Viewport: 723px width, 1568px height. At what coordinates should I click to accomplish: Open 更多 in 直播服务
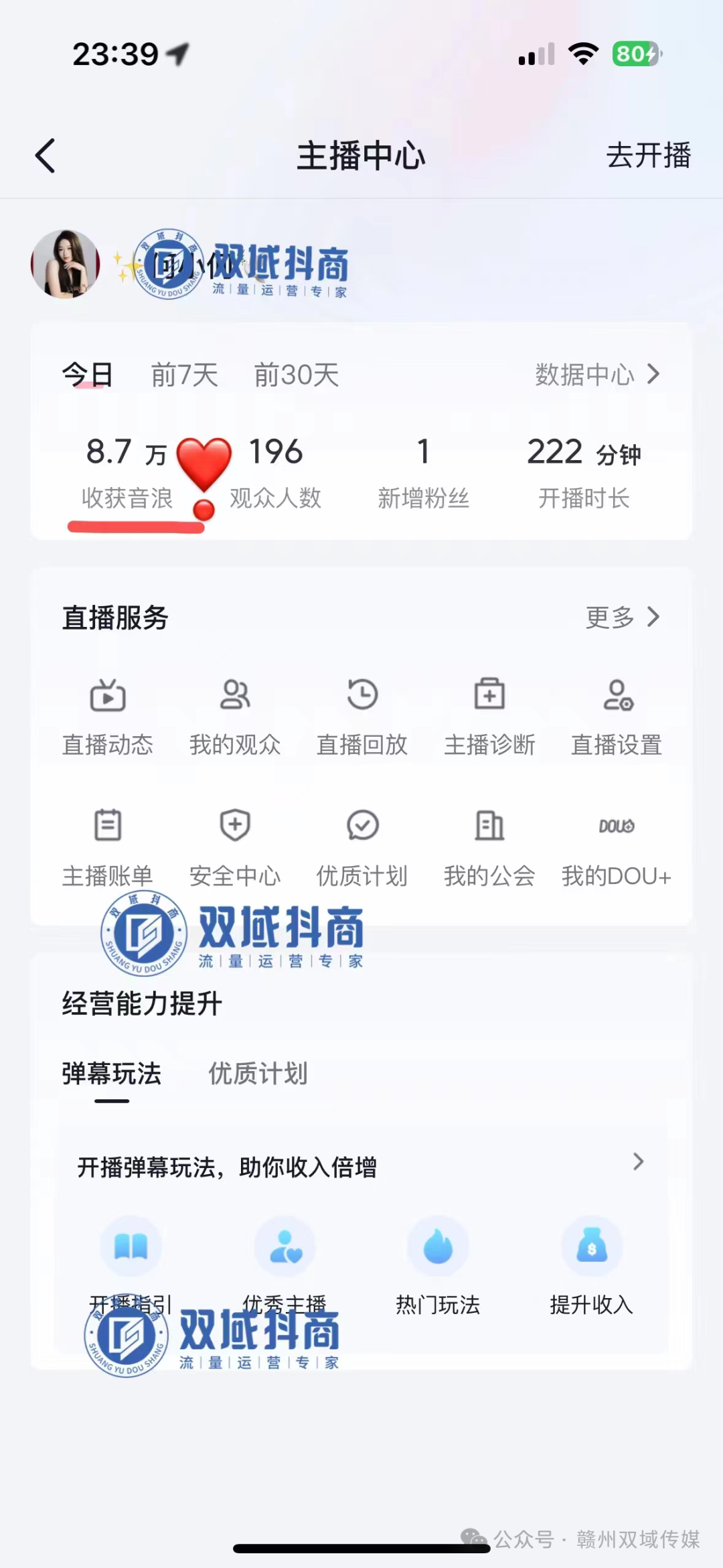pyautogui.click(x=622, y=617)
